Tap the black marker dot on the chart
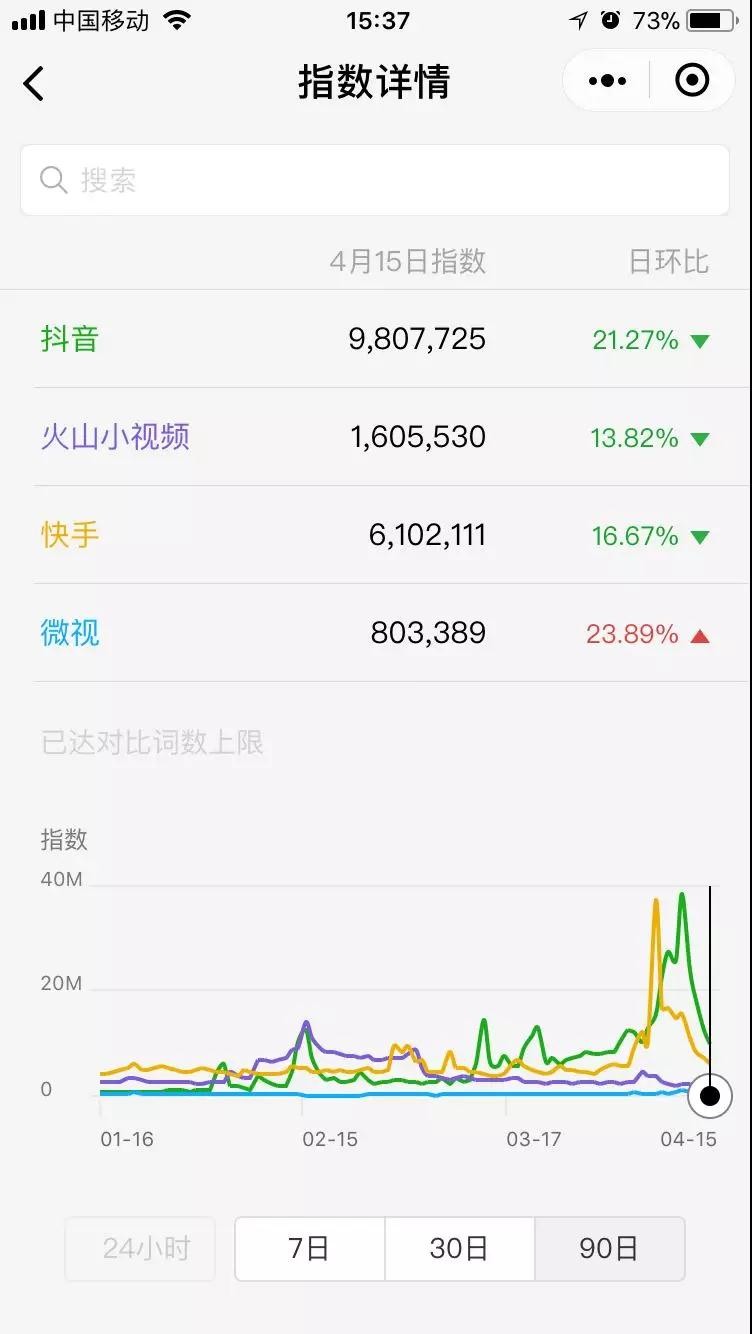This screenshot has height=1334, width=752. [710, 1096]
